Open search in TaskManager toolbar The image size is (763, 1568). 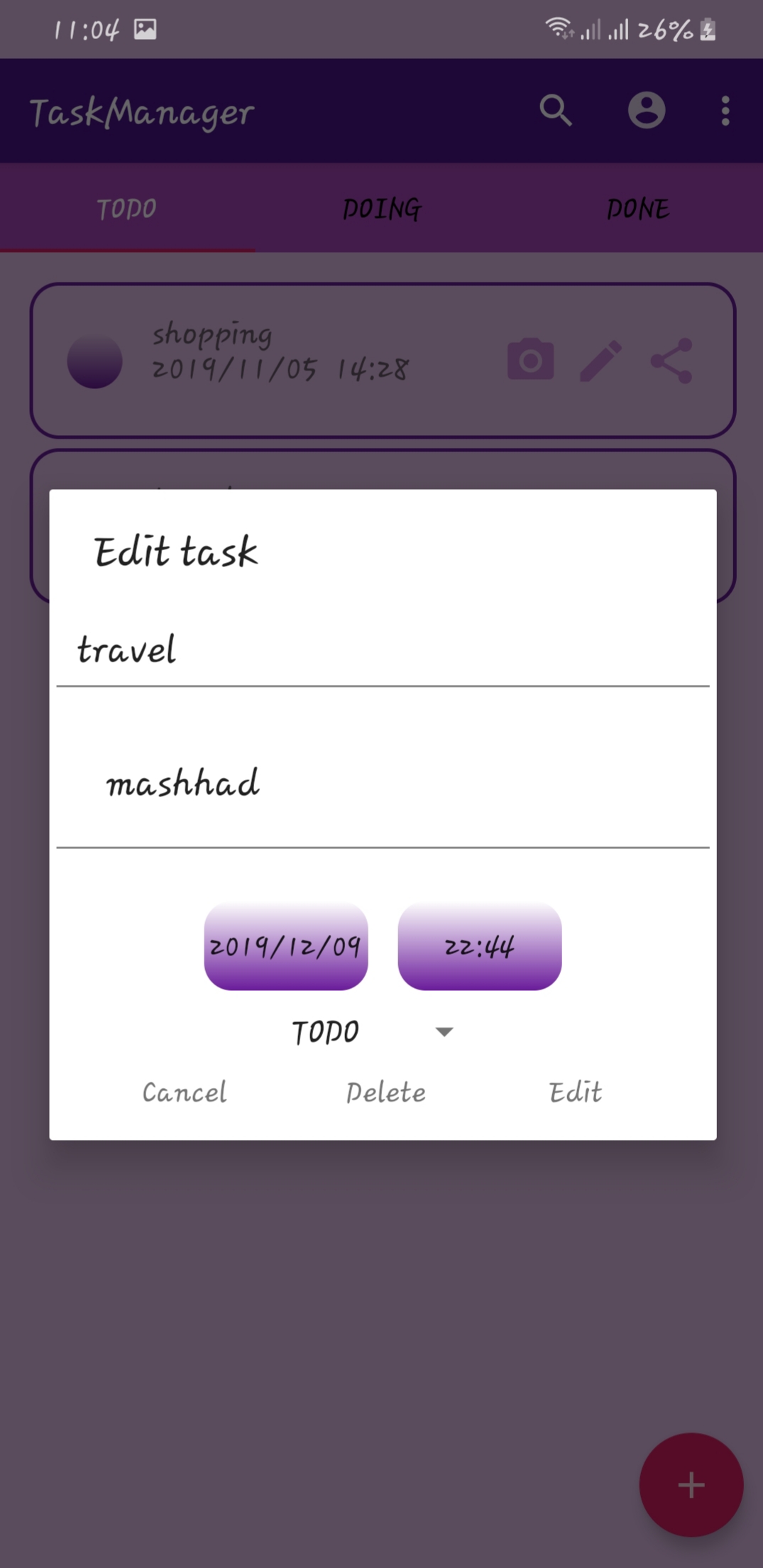[556, 111]
